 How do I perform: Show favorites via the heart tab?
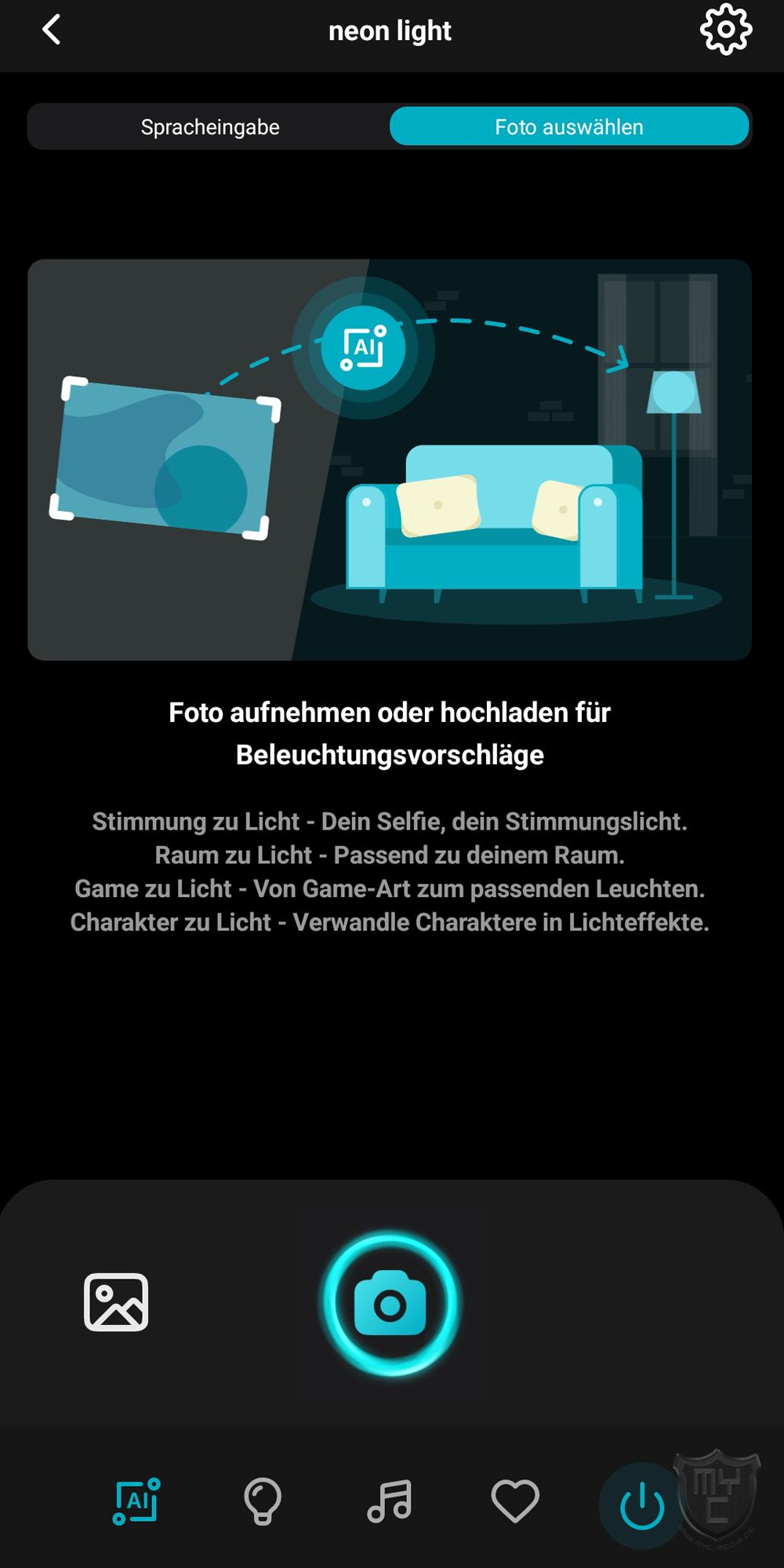pyautogui.click(x=515, y=1501)
